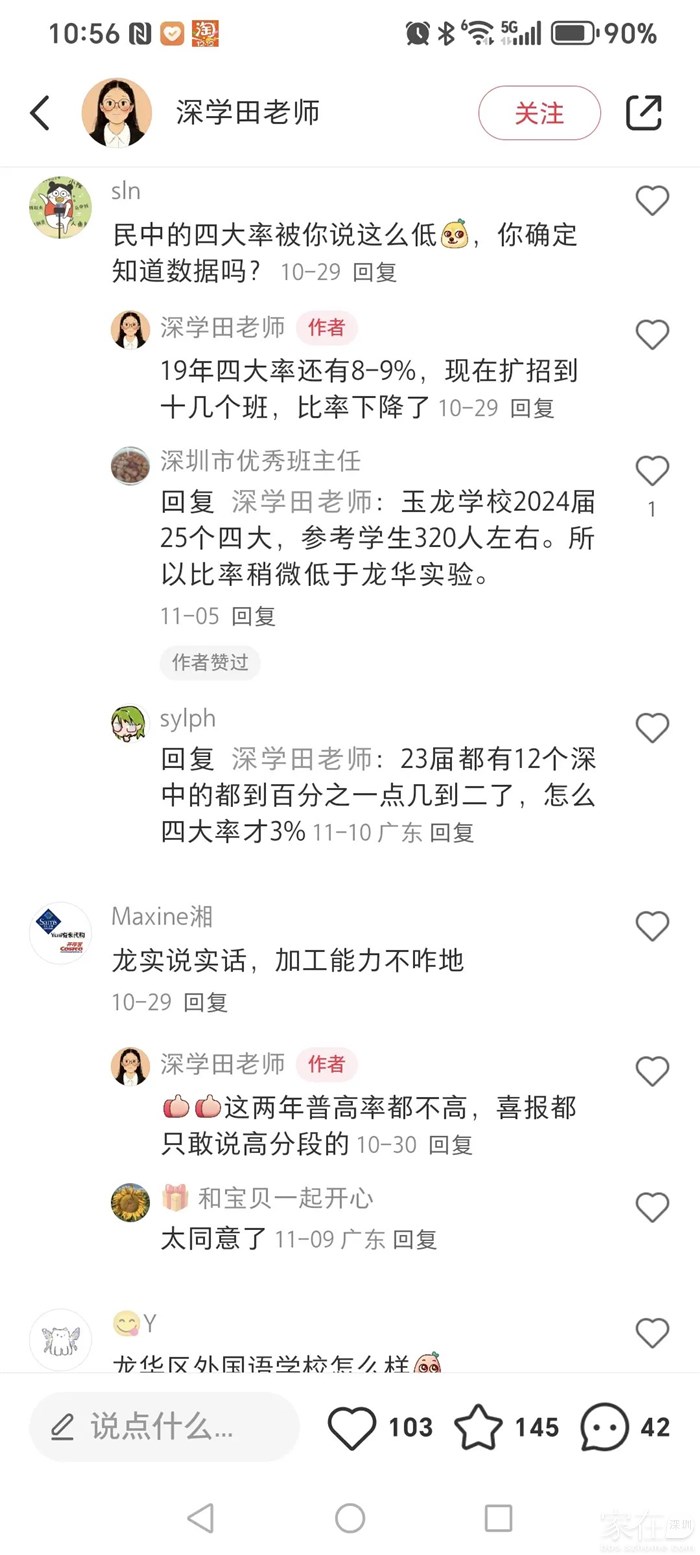This screenshot has height=1555, width=700.
Task: Open Maxine湘's profile avatar
Action: [60, 933]
